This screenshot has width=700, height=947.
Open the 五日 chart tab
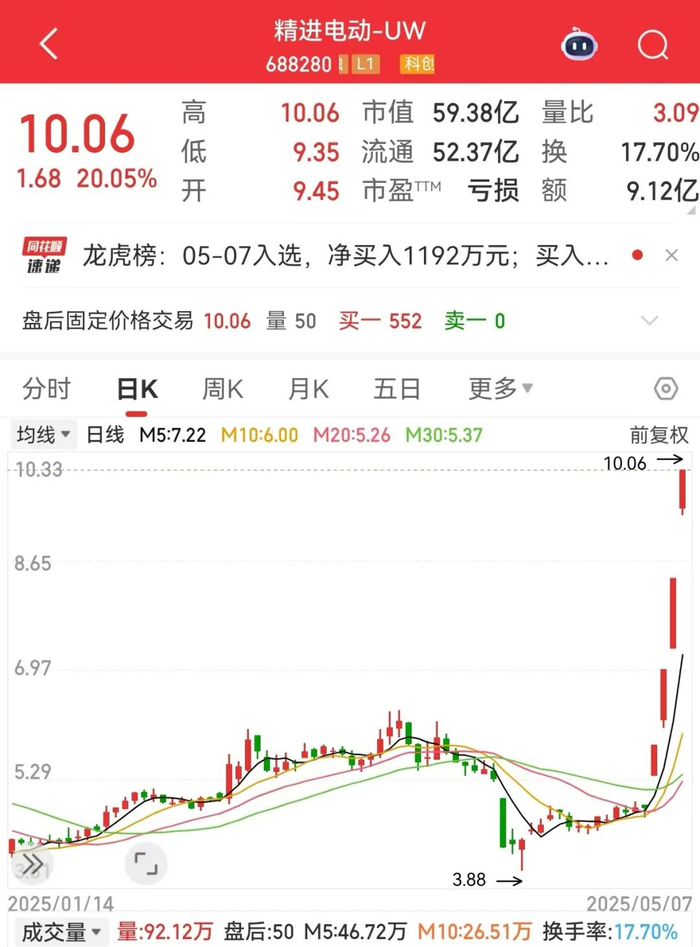tap(397, 389)
